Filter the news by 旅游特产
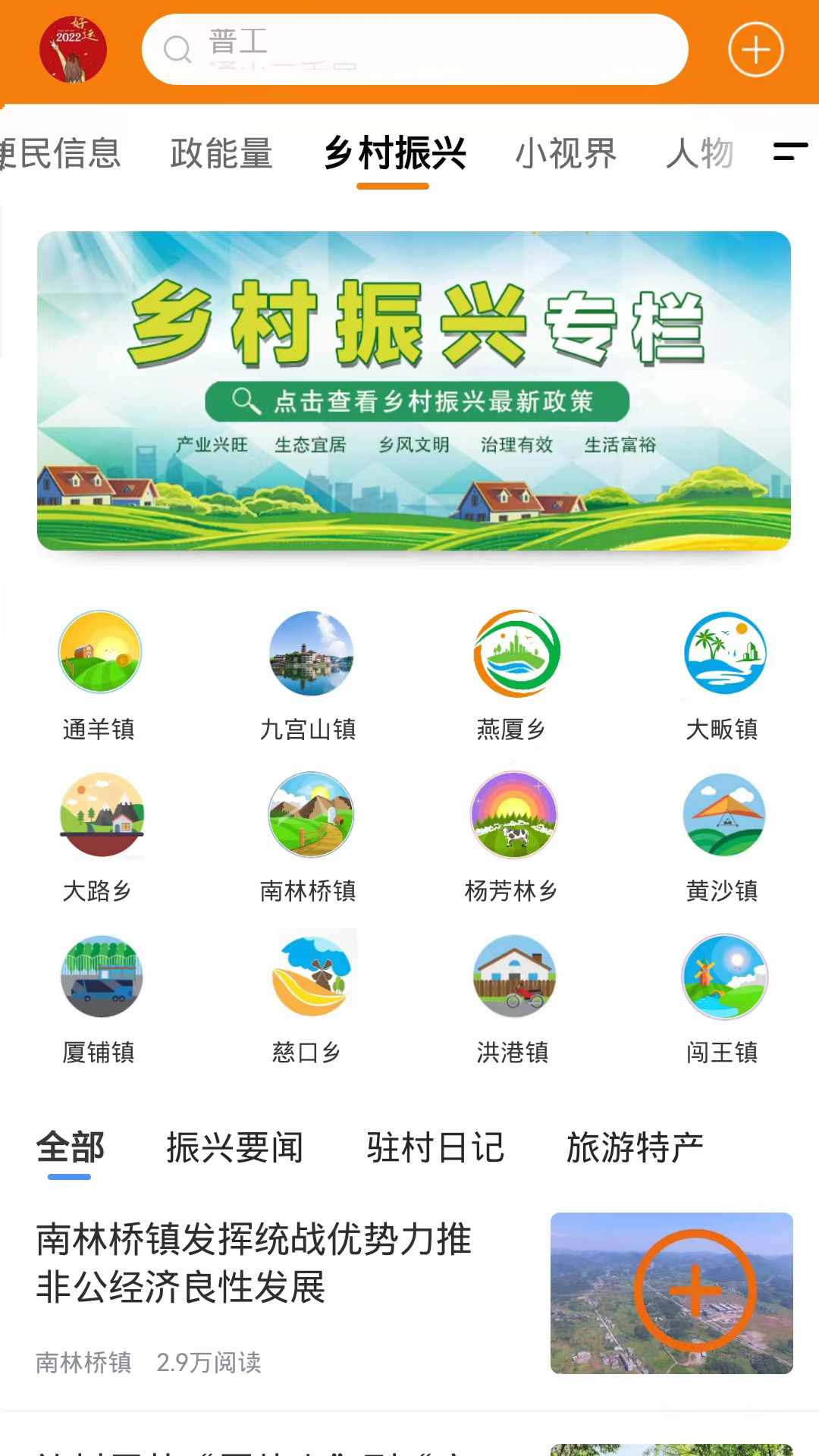 [635, 1147]
